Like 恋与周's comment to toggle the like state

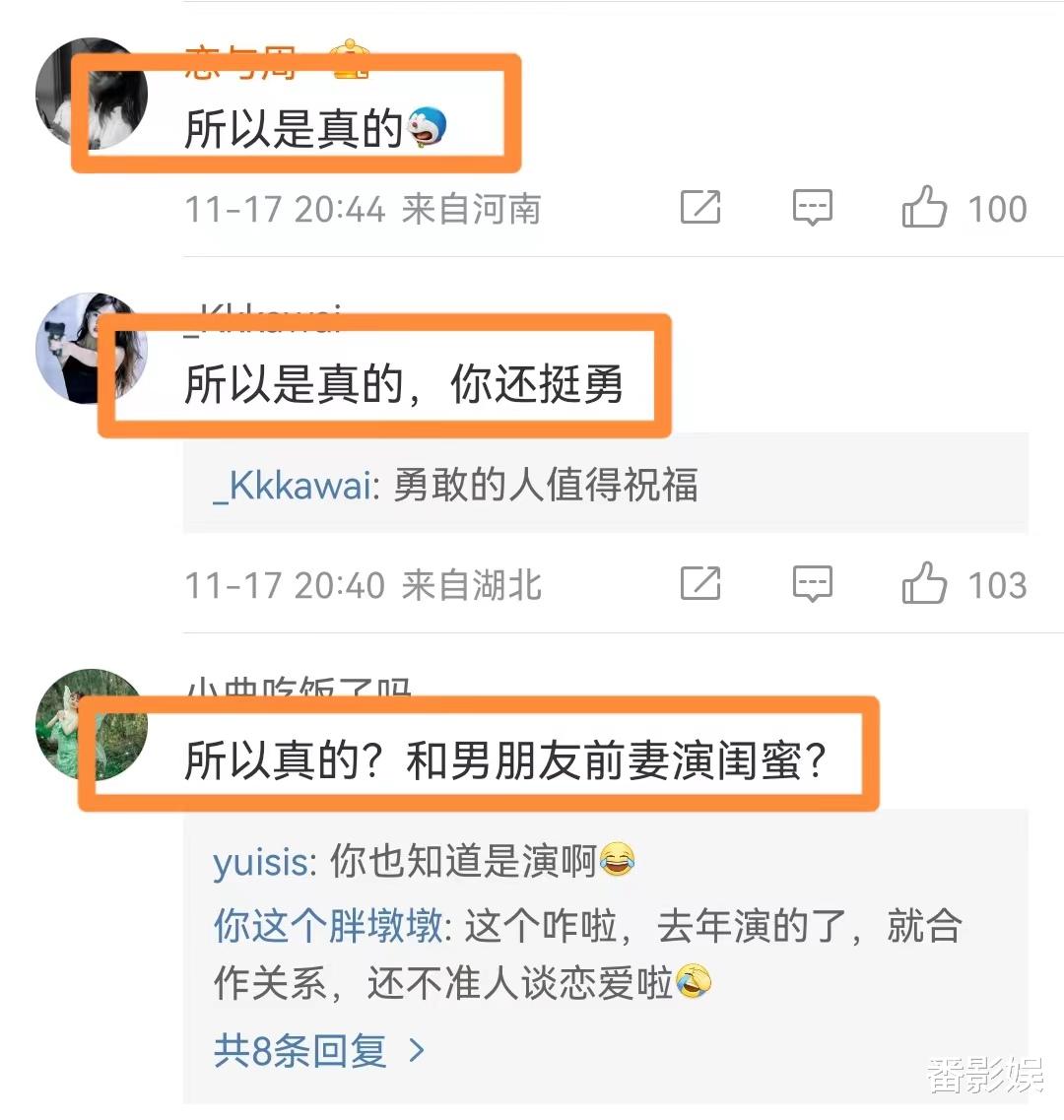click(x=923, y=208)
